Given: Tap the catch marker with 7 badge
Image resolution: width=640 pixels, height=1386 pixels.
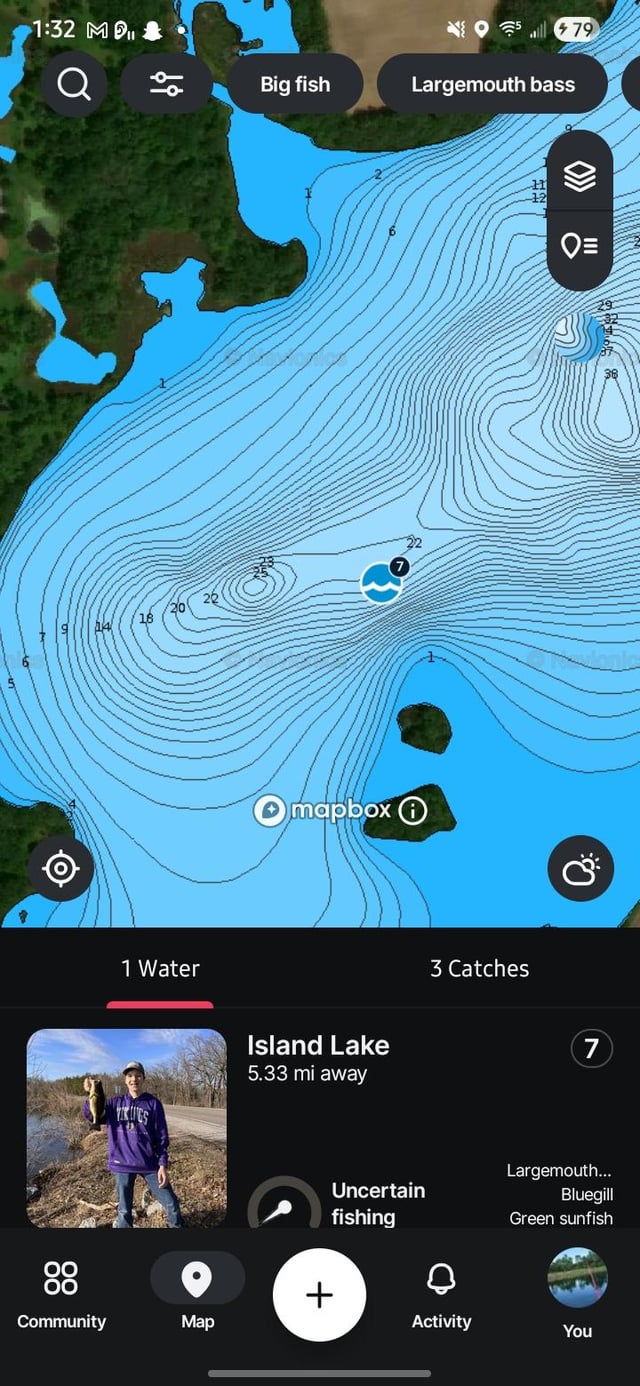Looking at the screenshot, I should pos(381,582).
